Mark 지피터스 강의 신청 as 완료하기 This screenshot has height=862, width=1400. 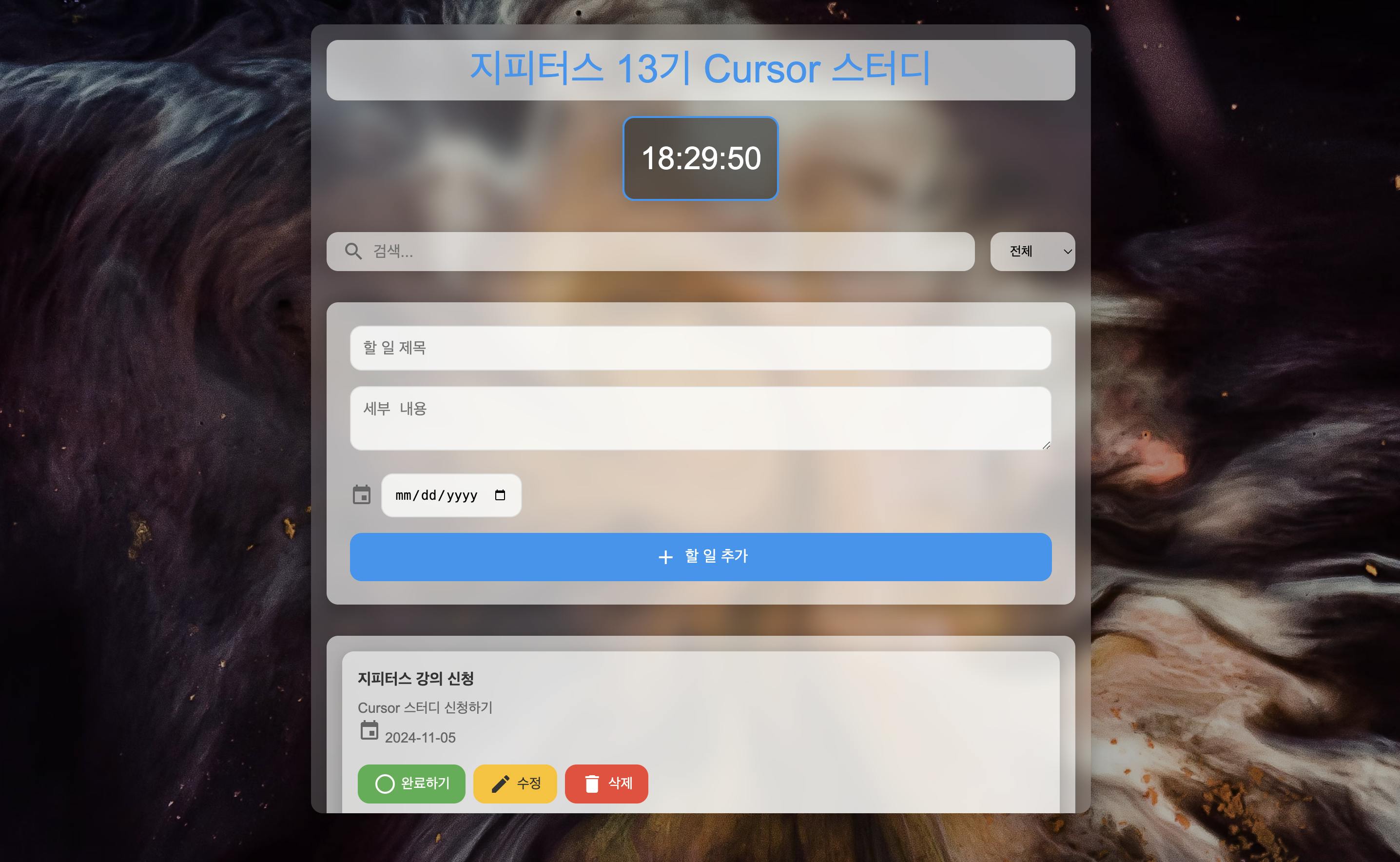coord(411,784)
